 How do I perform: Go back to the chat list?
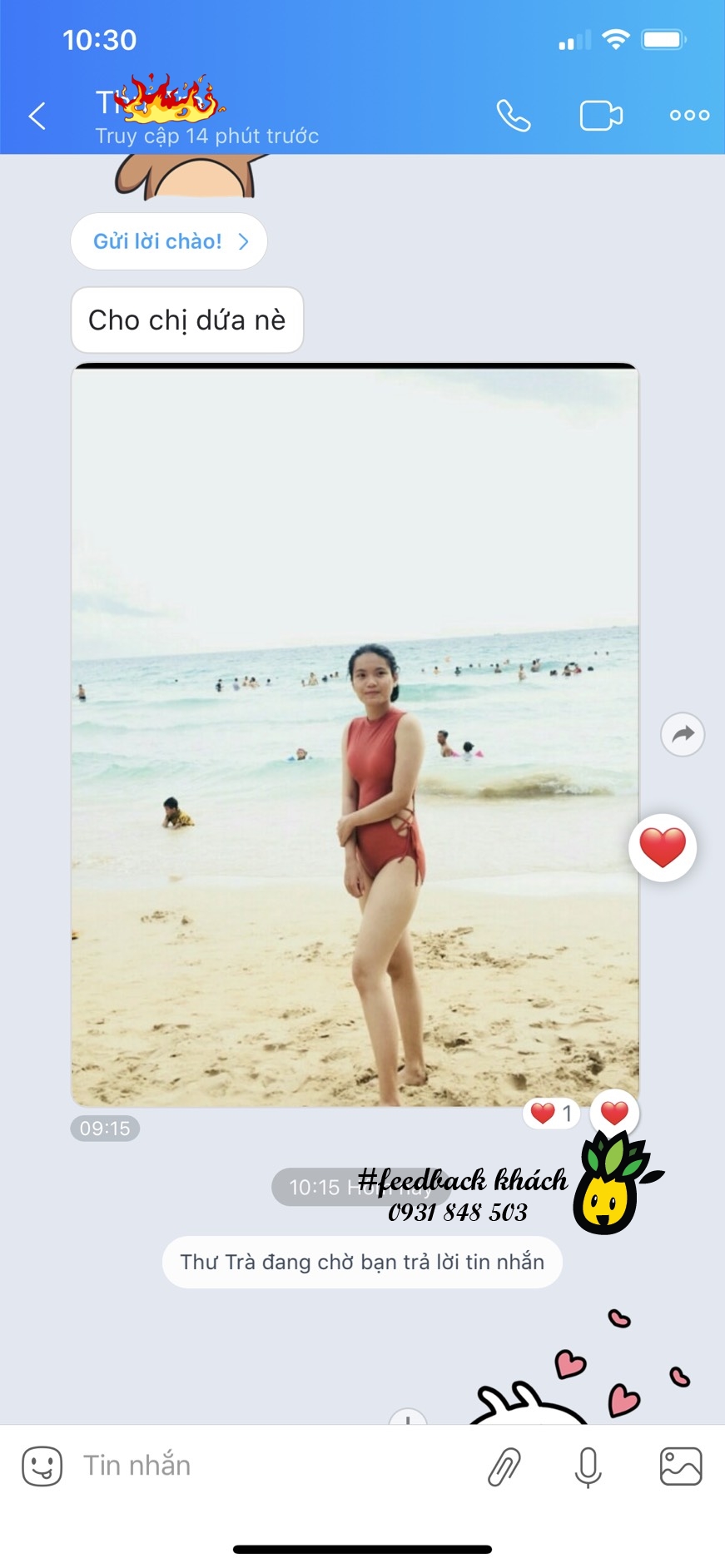point(37,116)
